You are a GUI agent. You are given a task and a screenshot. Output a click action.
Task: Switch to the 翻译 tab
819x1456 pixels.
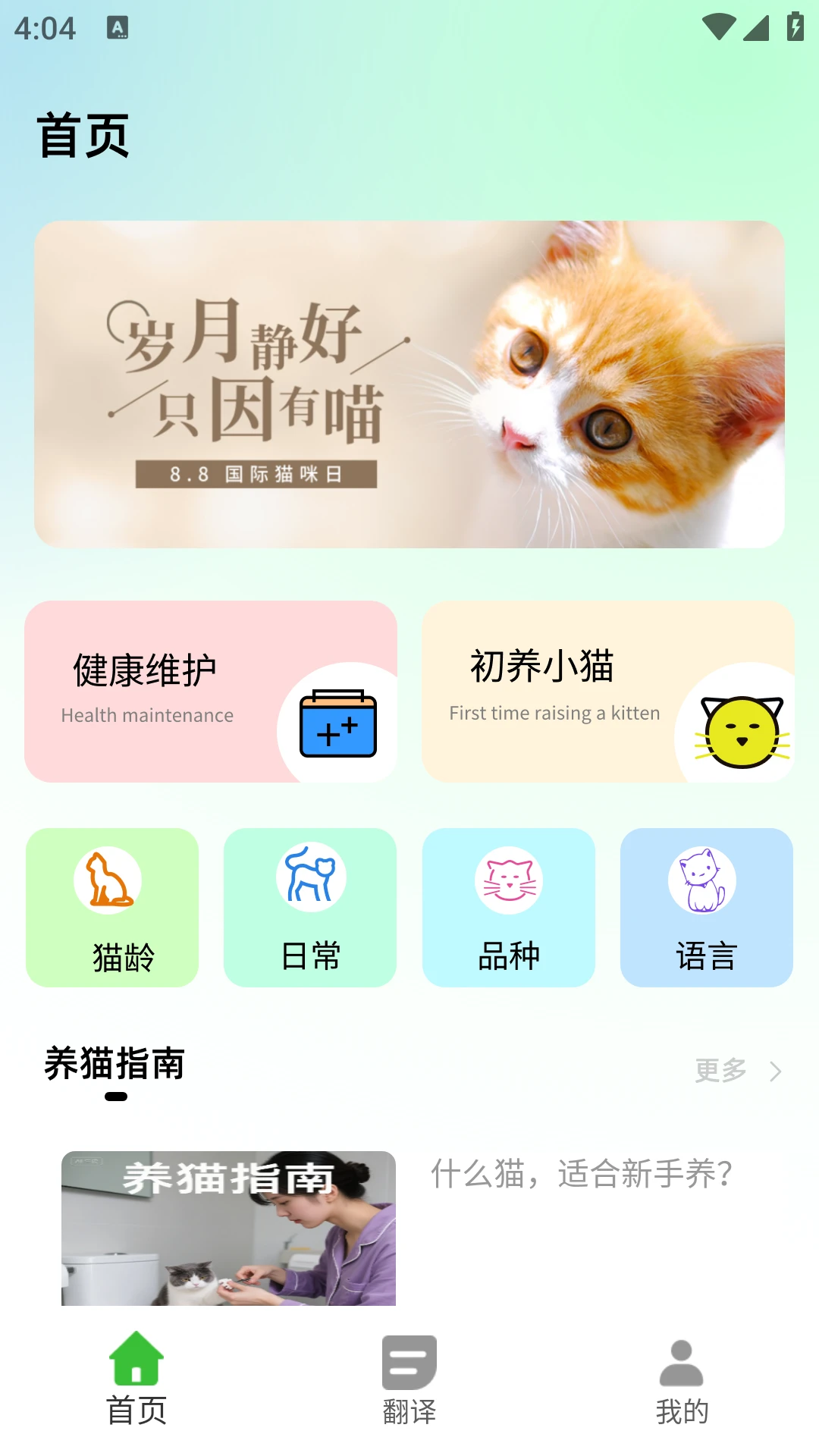408,1380
